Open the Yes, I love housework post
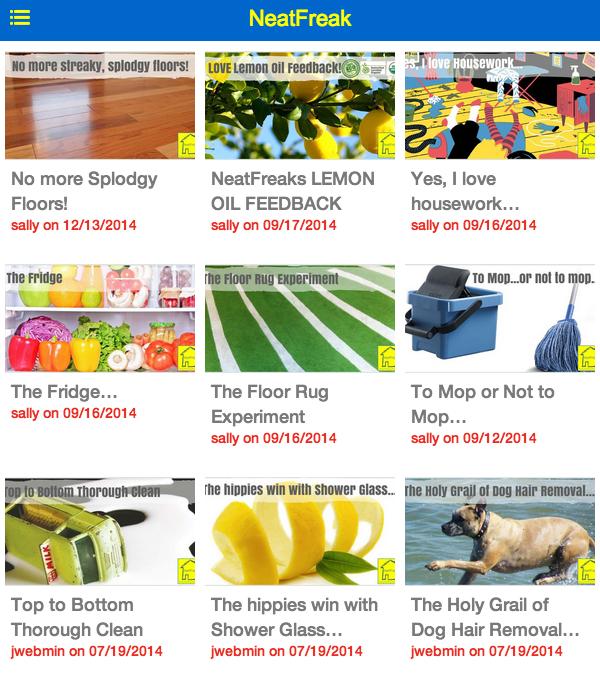Viewport: 600px width, 673px height. [465, 191]
